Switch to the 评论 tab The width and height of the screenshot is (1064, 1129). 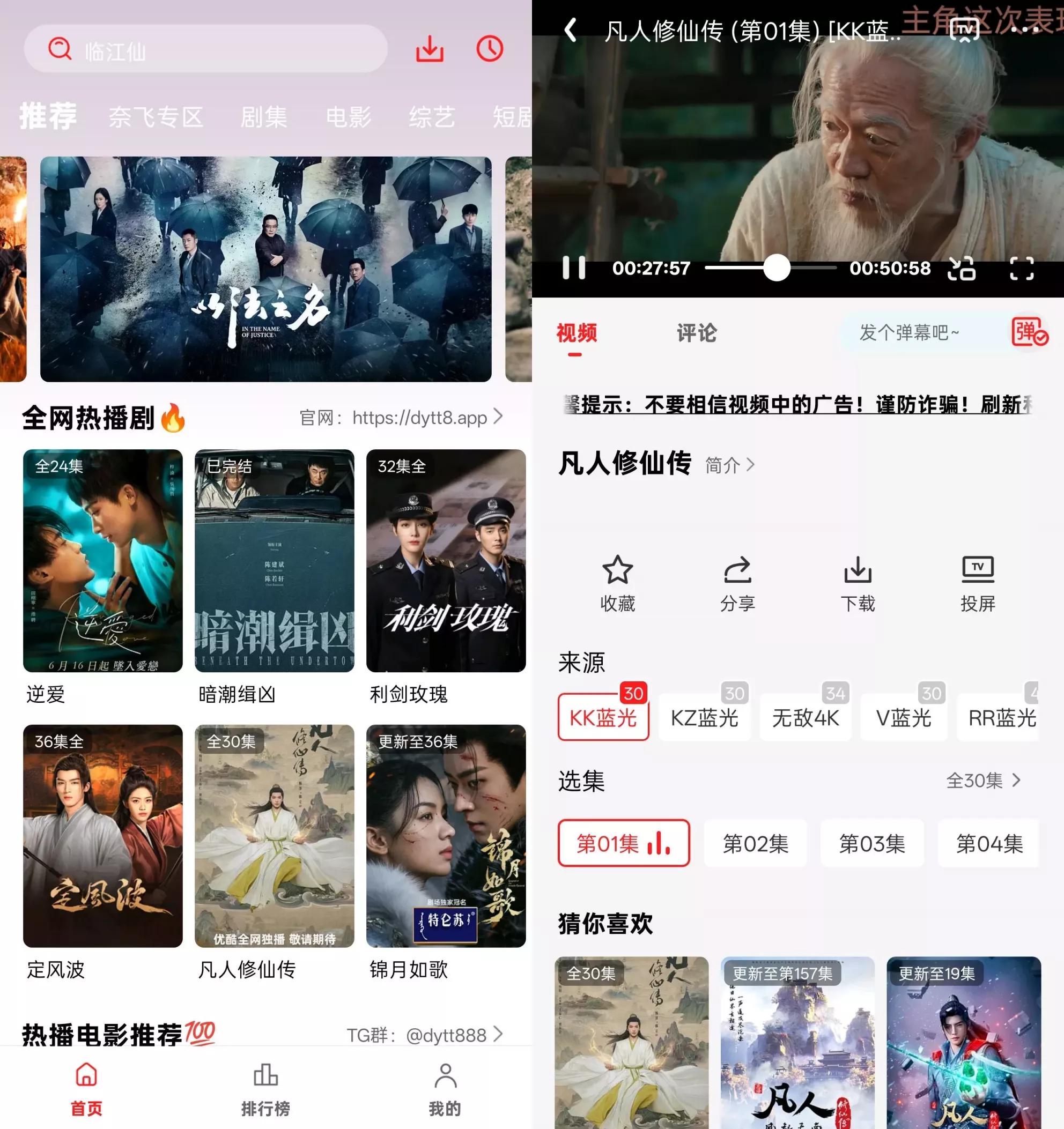pos(697,333)
